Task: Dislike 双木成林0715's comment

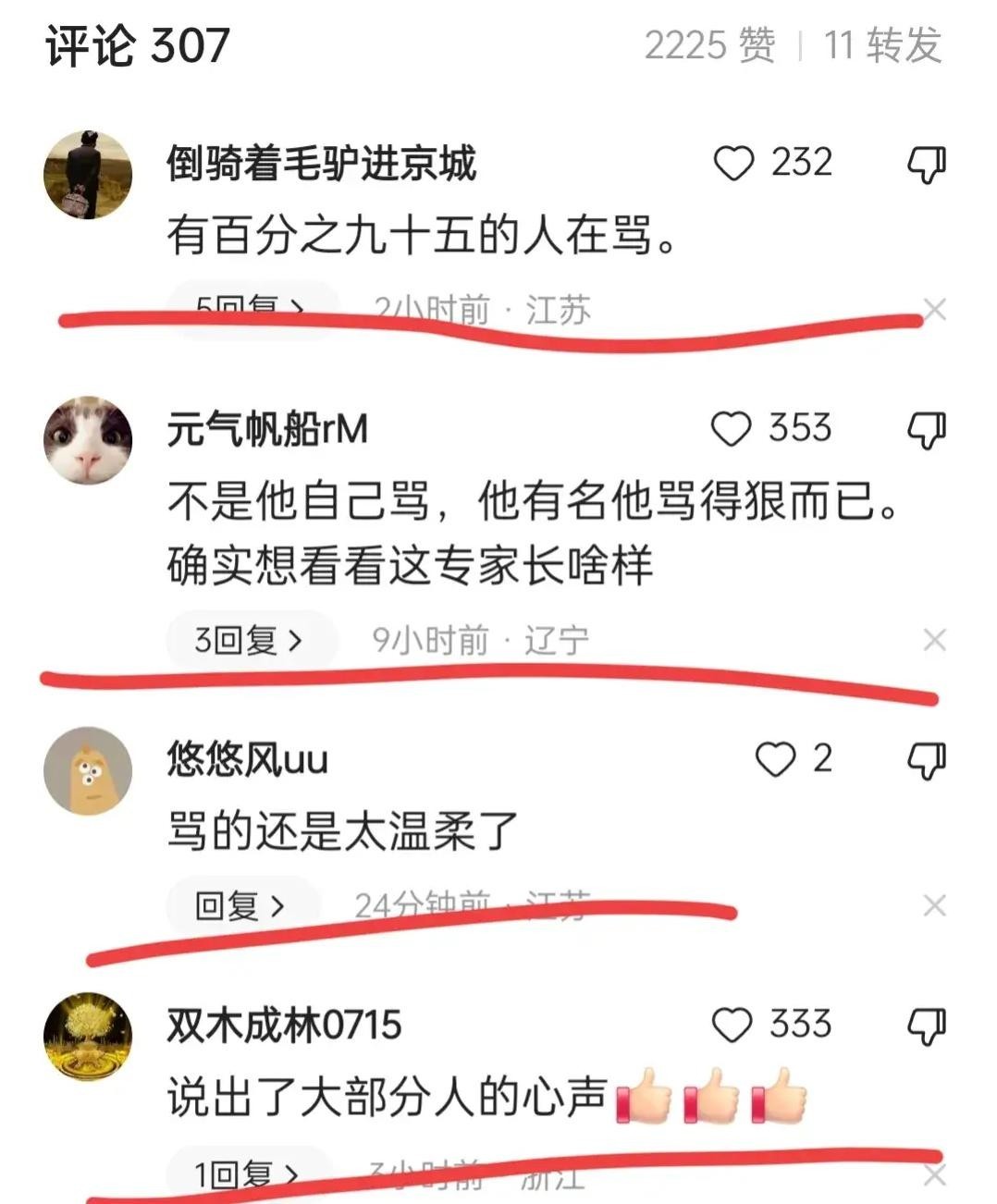Action: click(x=926, y=1025)
